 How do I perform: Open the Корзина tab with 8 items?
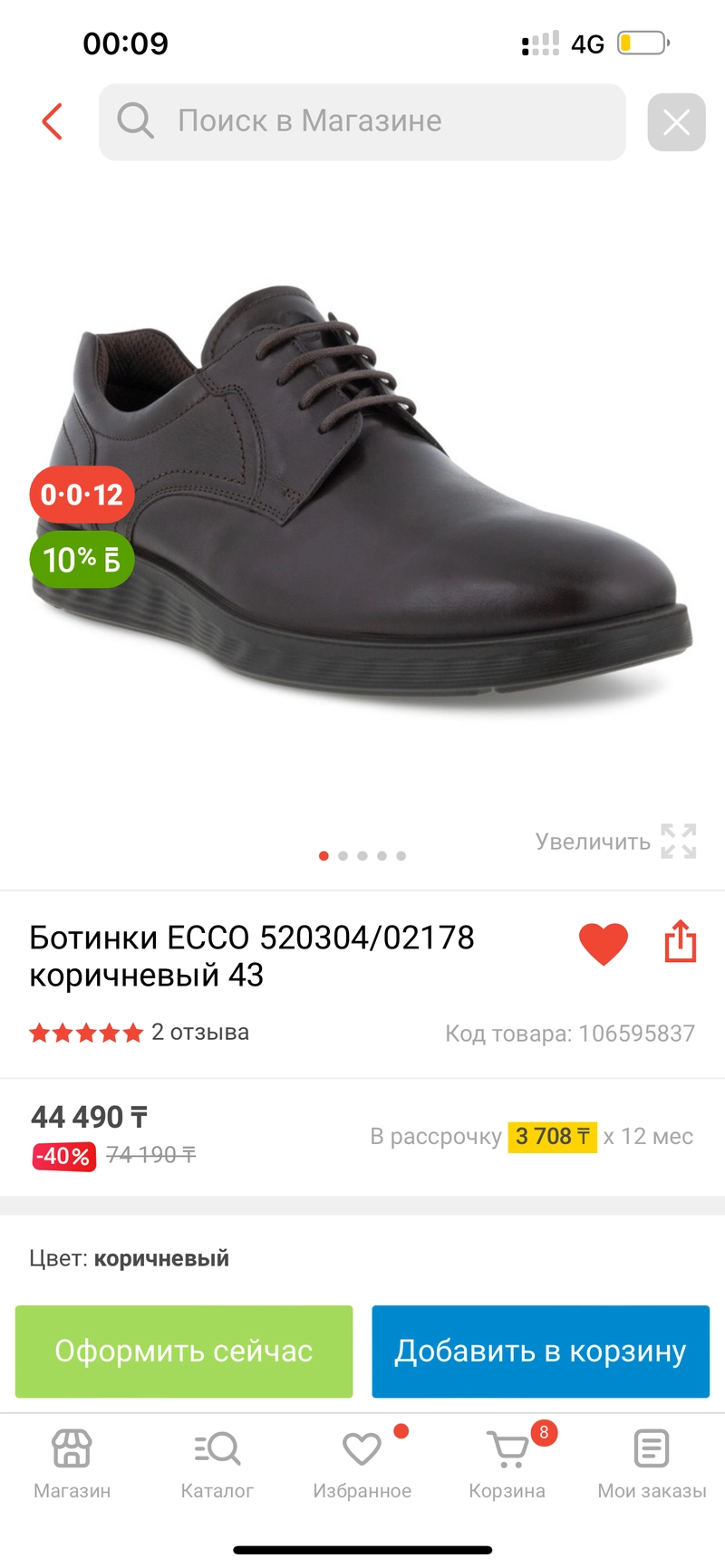coord(507,1464)
